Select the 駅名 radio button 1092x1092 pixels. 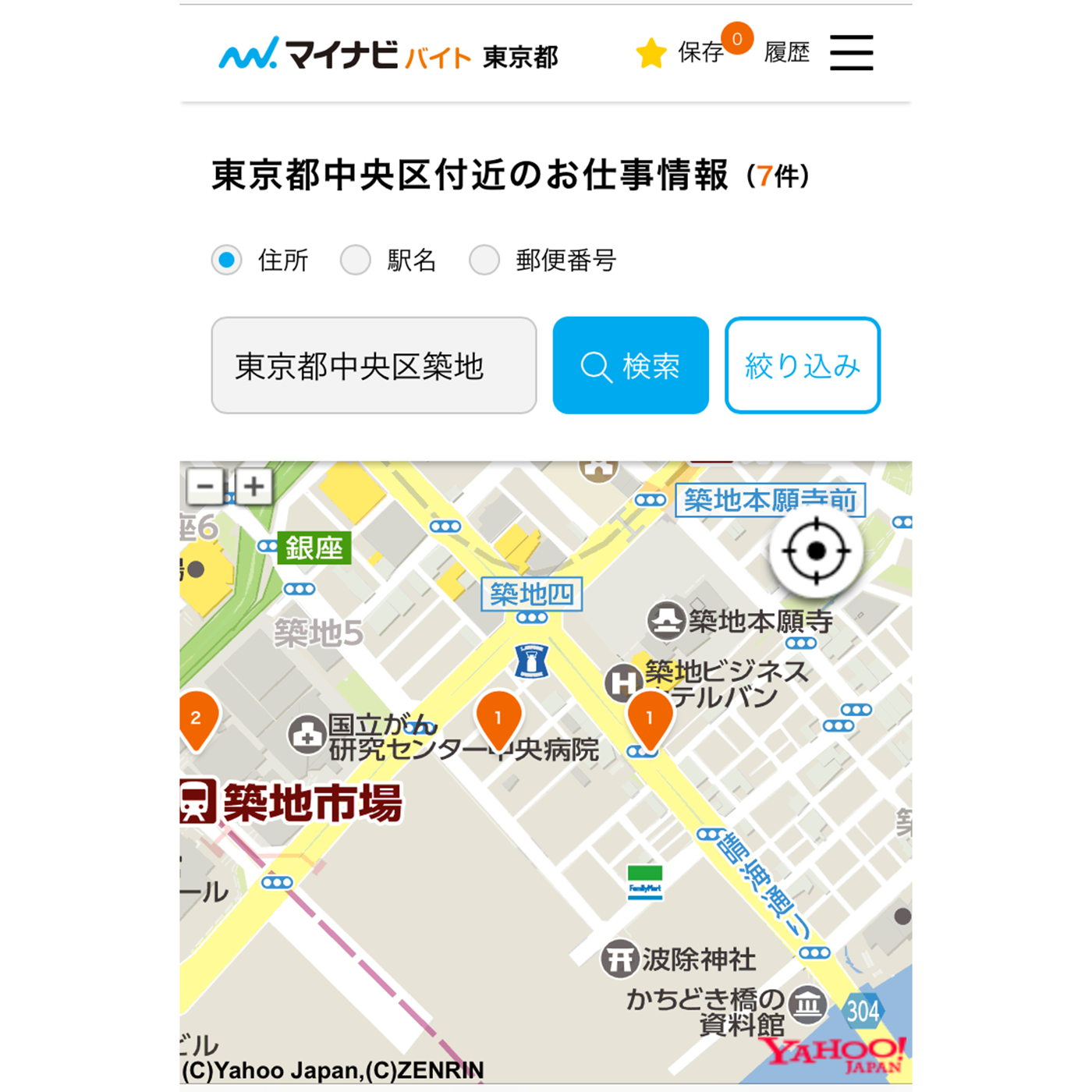(x=356, y=260)
